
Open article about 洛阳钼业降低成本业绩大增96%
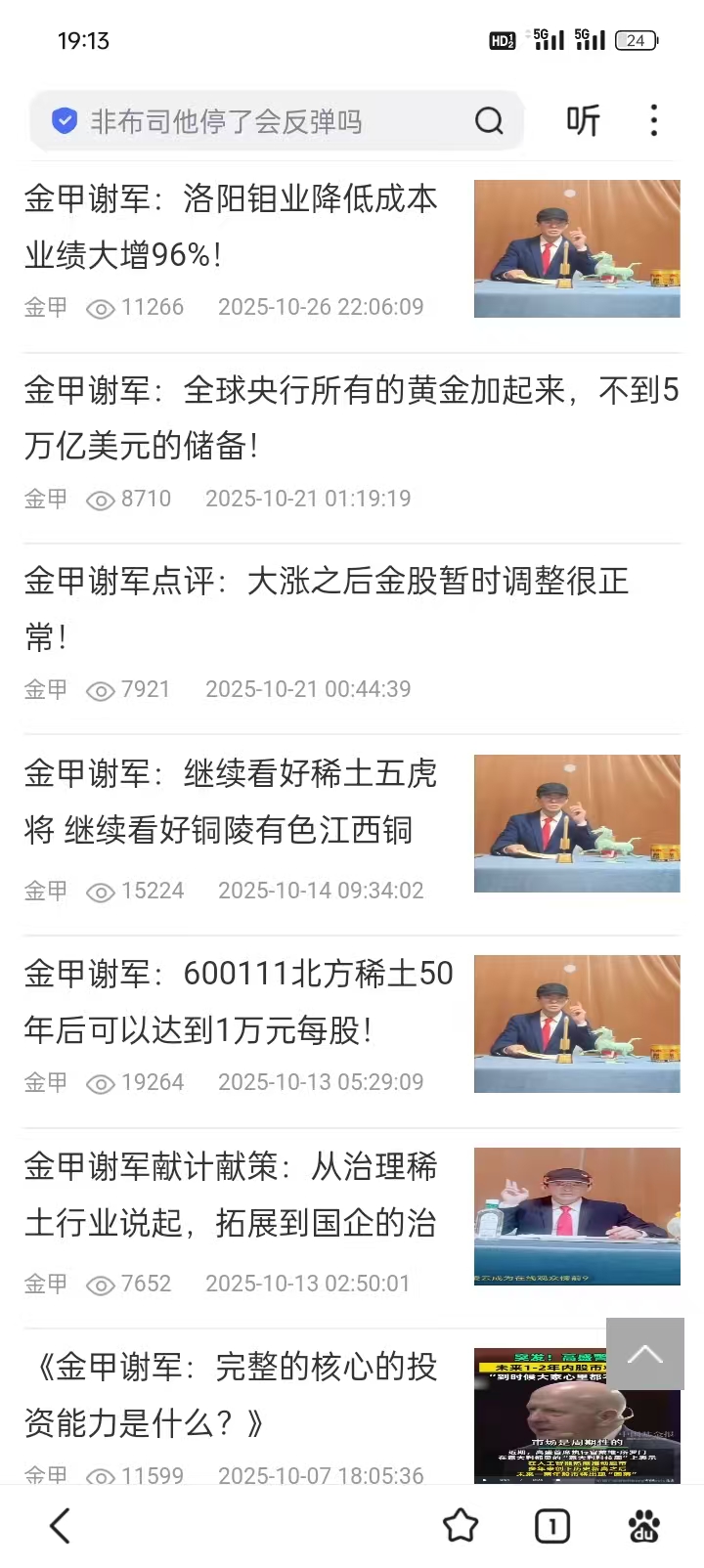click(x=232, y=227)
